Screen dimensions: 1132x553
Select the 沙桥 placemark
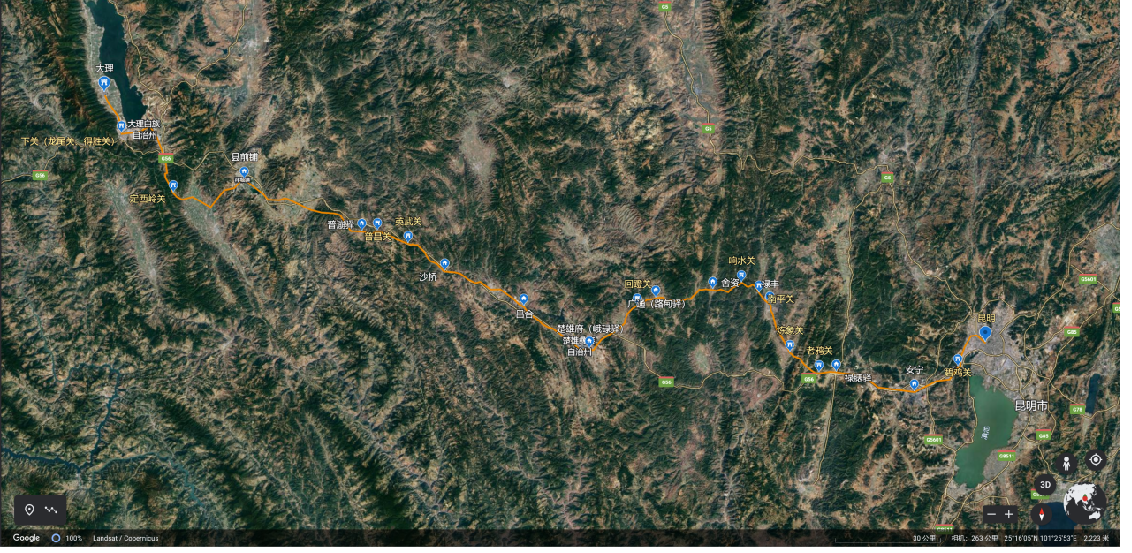tap(445, 263)
